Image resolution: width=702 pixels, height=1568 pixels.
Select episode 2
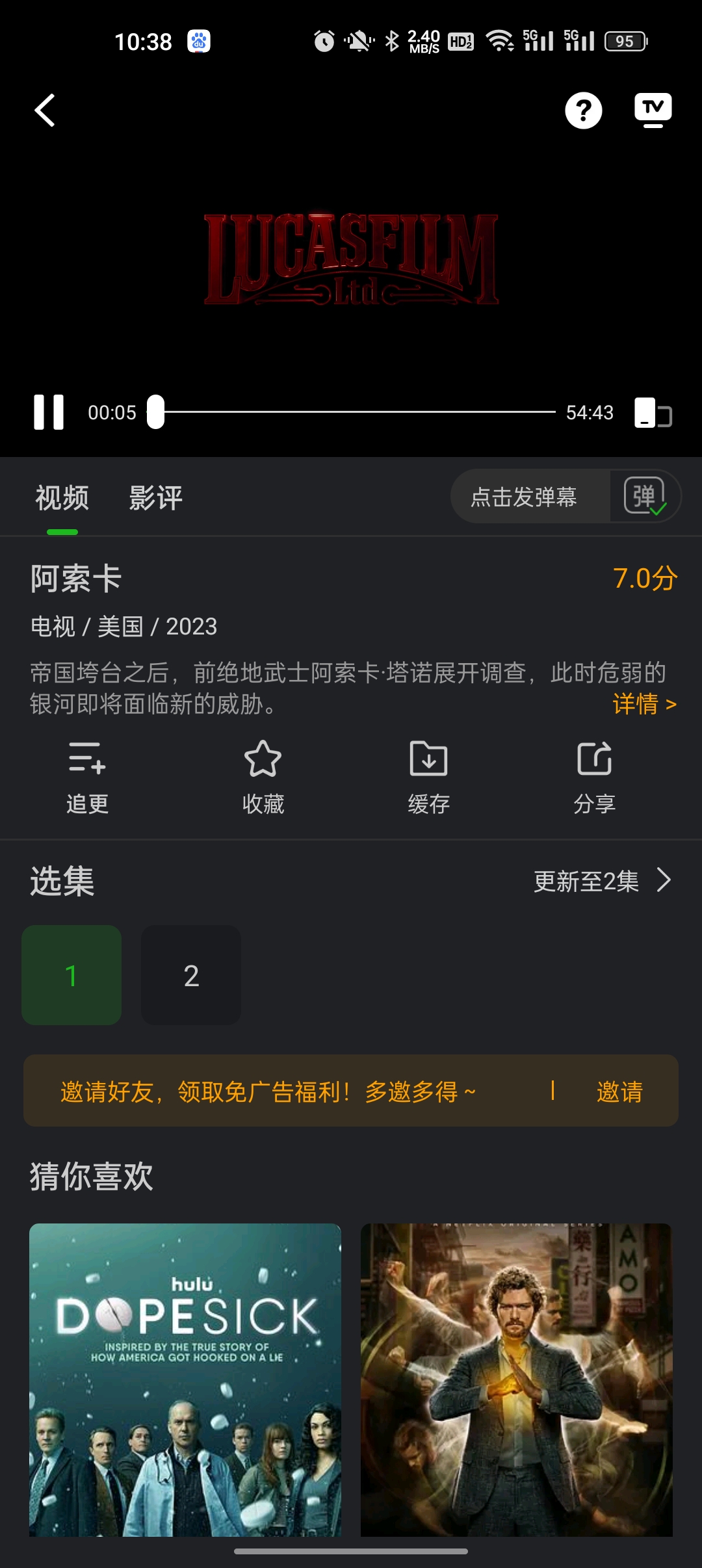(190, 975)
